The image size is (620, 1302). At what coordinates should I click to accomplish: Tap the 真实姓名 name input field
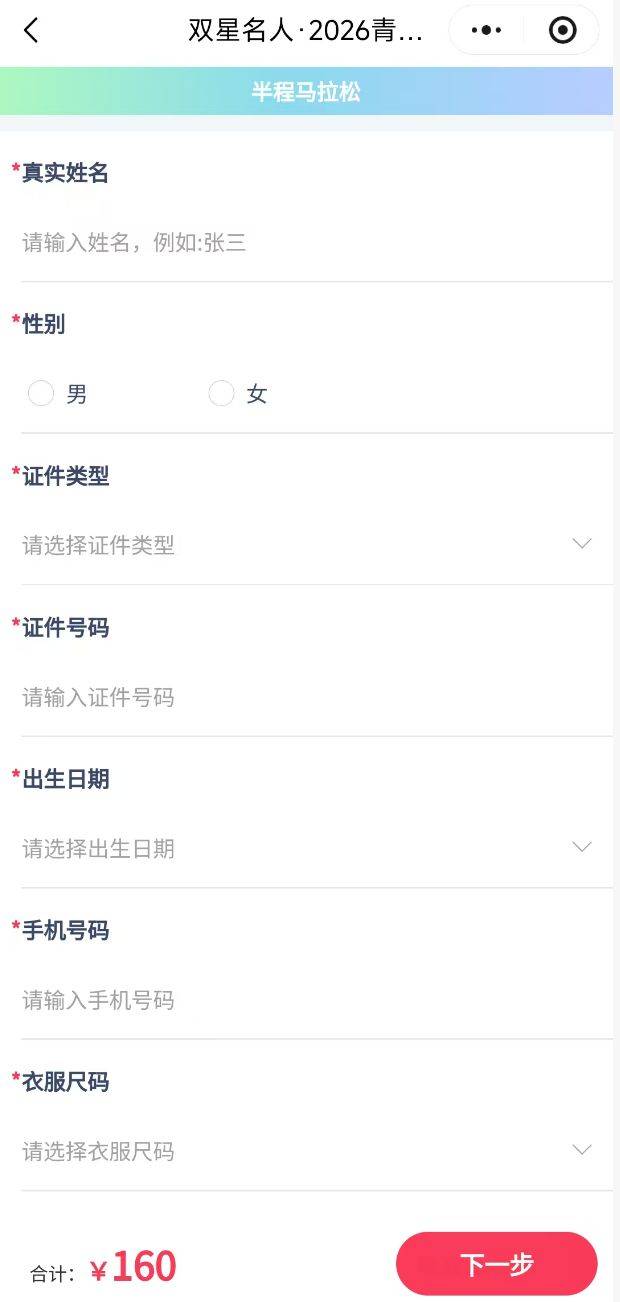coord(300,243)
